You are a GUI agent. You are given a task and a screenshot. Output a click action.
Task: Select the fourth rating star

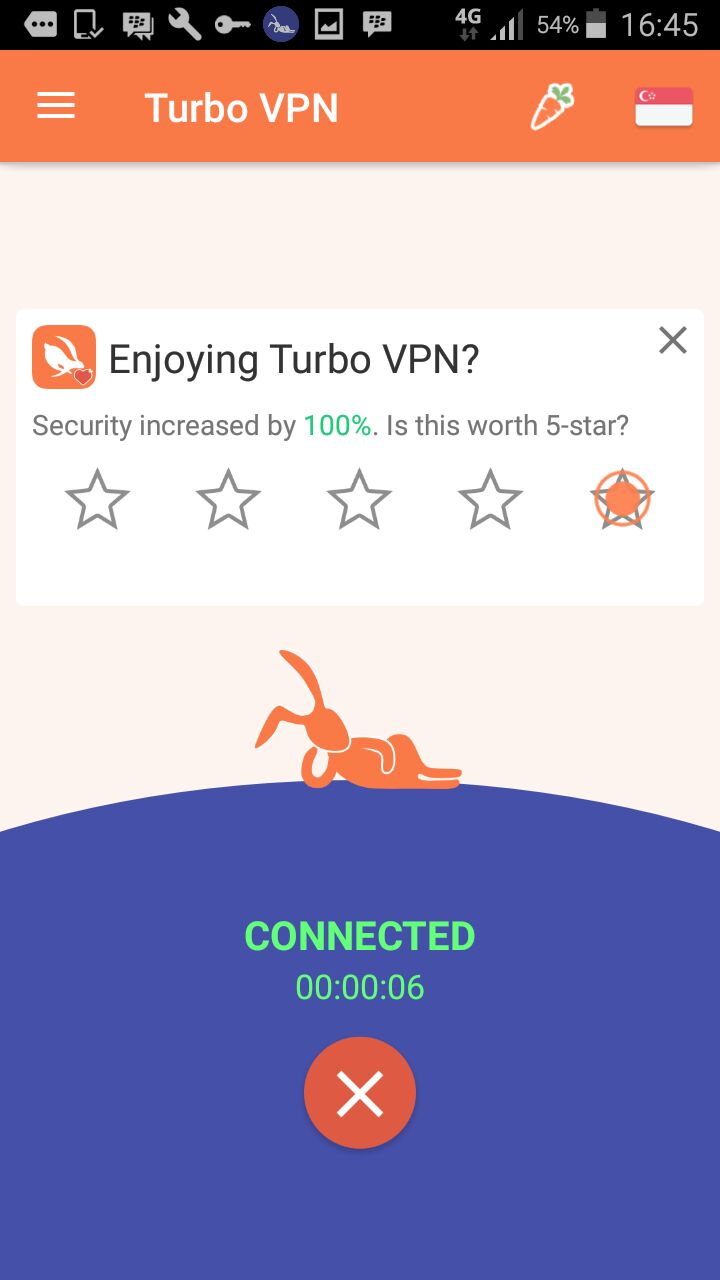coord(490,500)
